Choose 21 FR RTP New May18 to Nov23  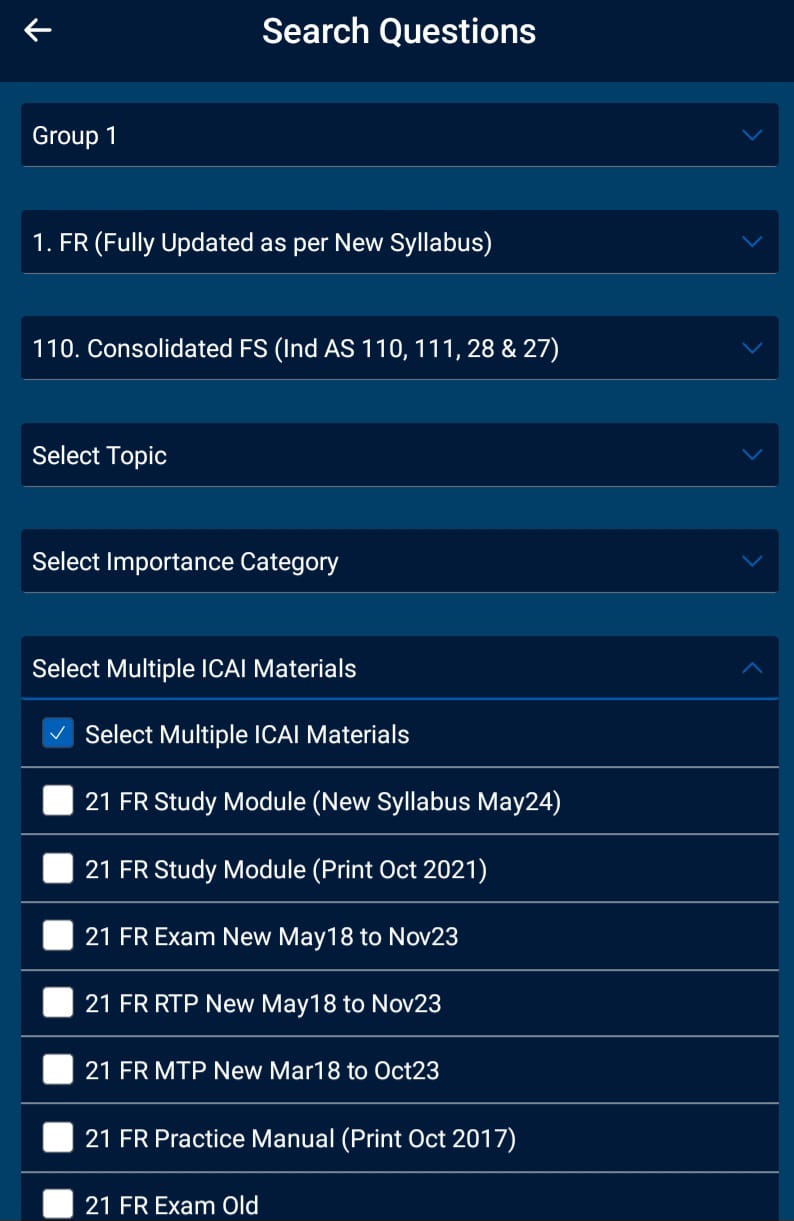coord(58,1003)
